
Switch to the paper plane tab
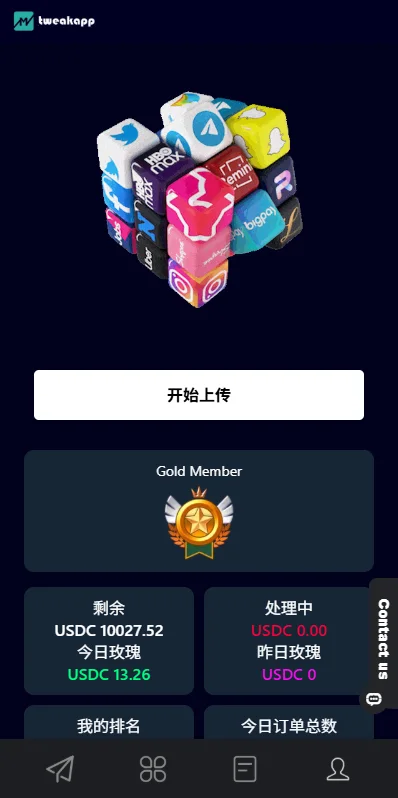[61, 768]
